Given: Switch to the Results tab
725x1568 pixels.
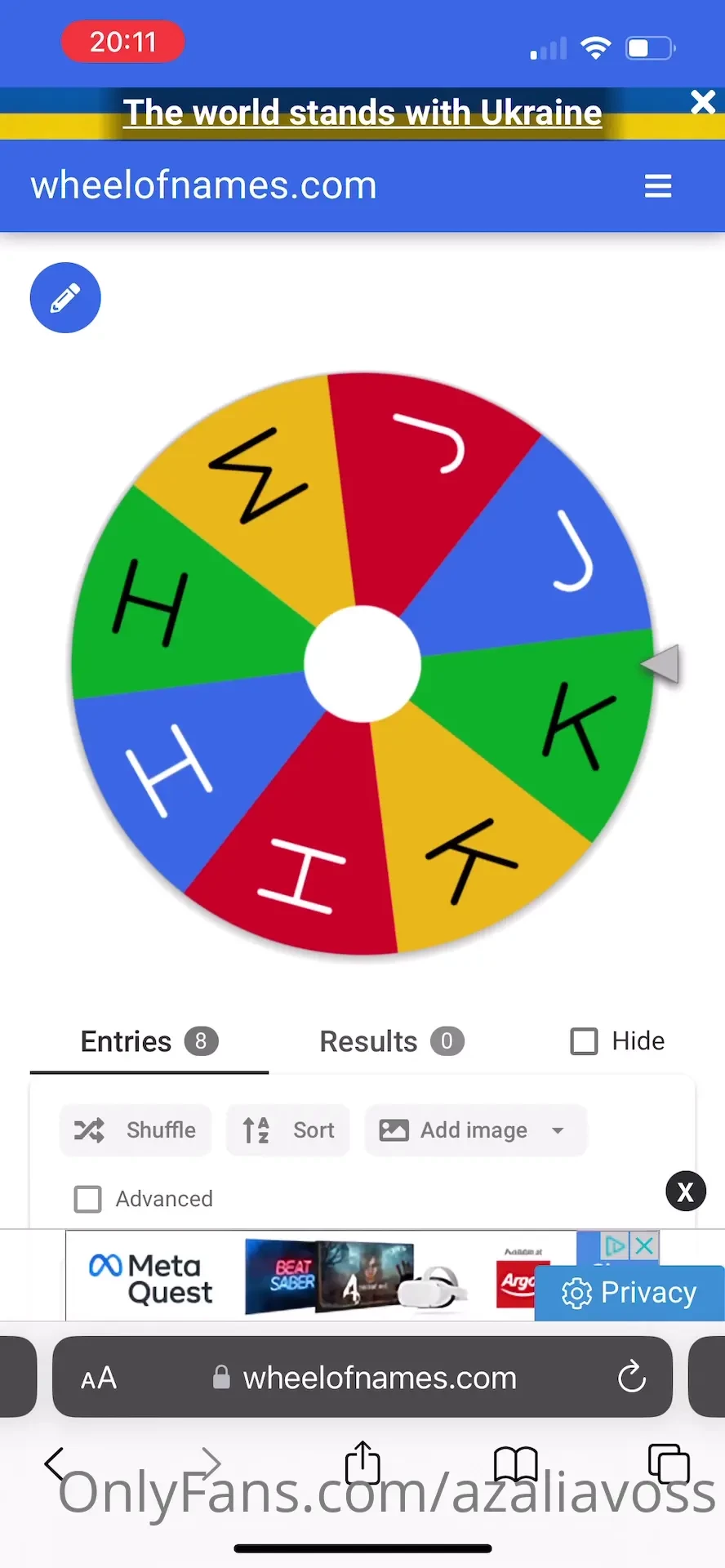Looking at the screenshot, I should coord(368,1041).
